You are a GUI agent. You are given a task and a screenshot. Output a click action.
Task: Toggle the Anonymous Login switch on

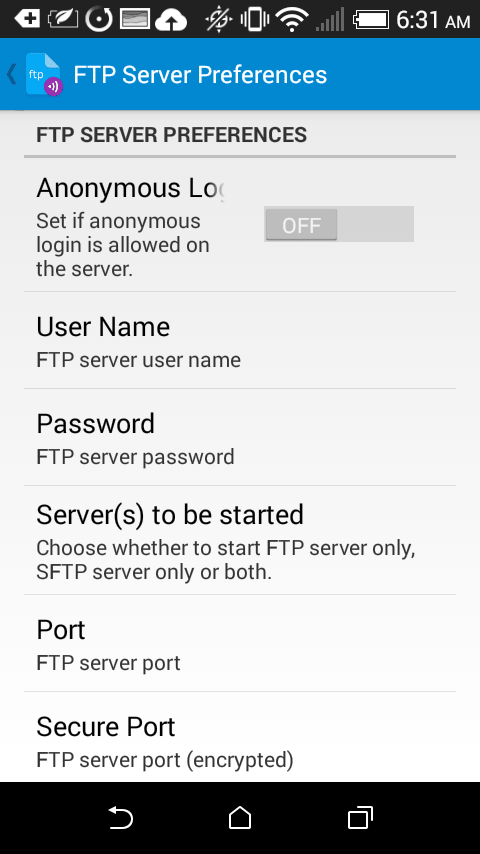[339, 224]
